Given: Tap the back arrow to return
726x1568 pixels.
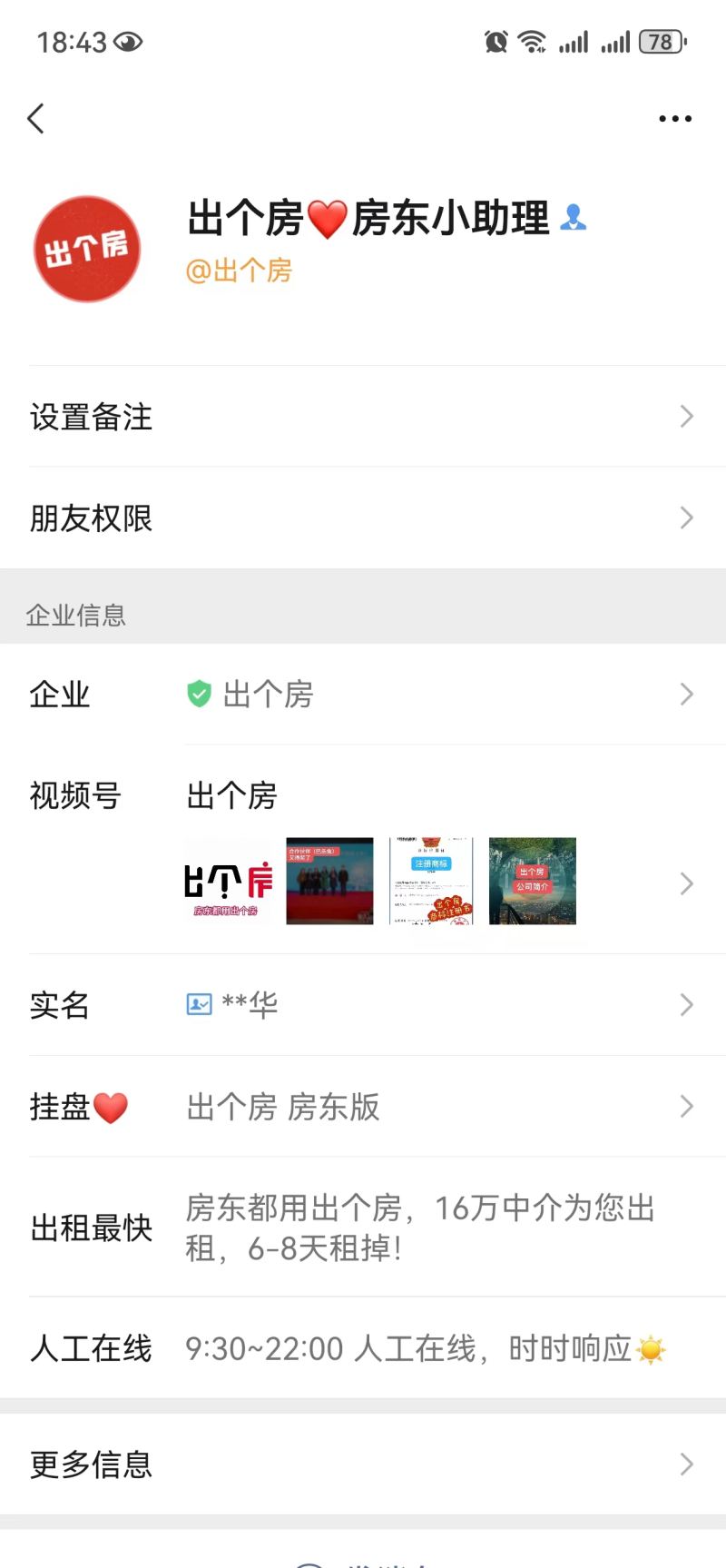Looking at the screenshot, I should pos(36,118).
